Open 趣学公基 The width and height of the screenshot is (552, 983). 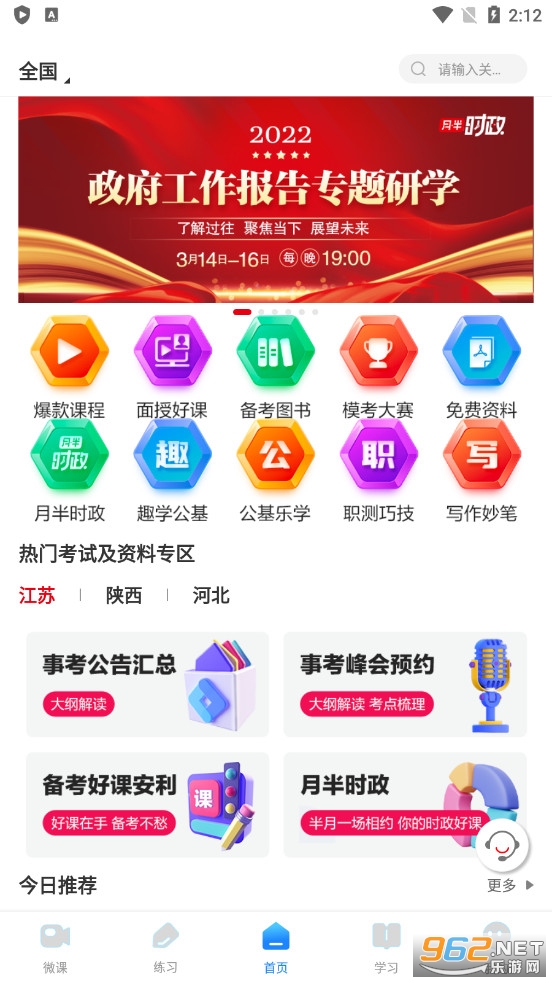(172, 471)
